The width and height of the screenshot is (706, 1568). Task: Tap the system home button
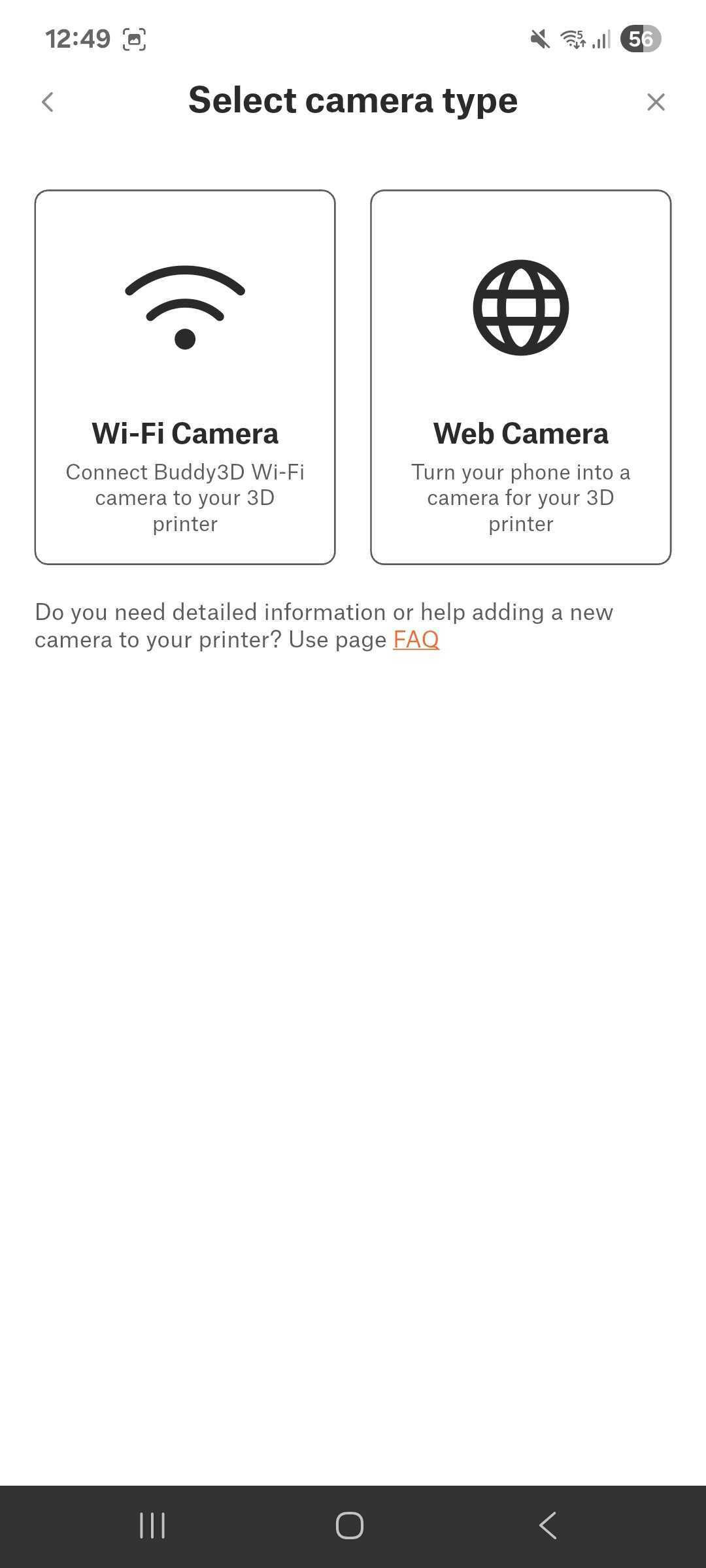point(350,1526)
